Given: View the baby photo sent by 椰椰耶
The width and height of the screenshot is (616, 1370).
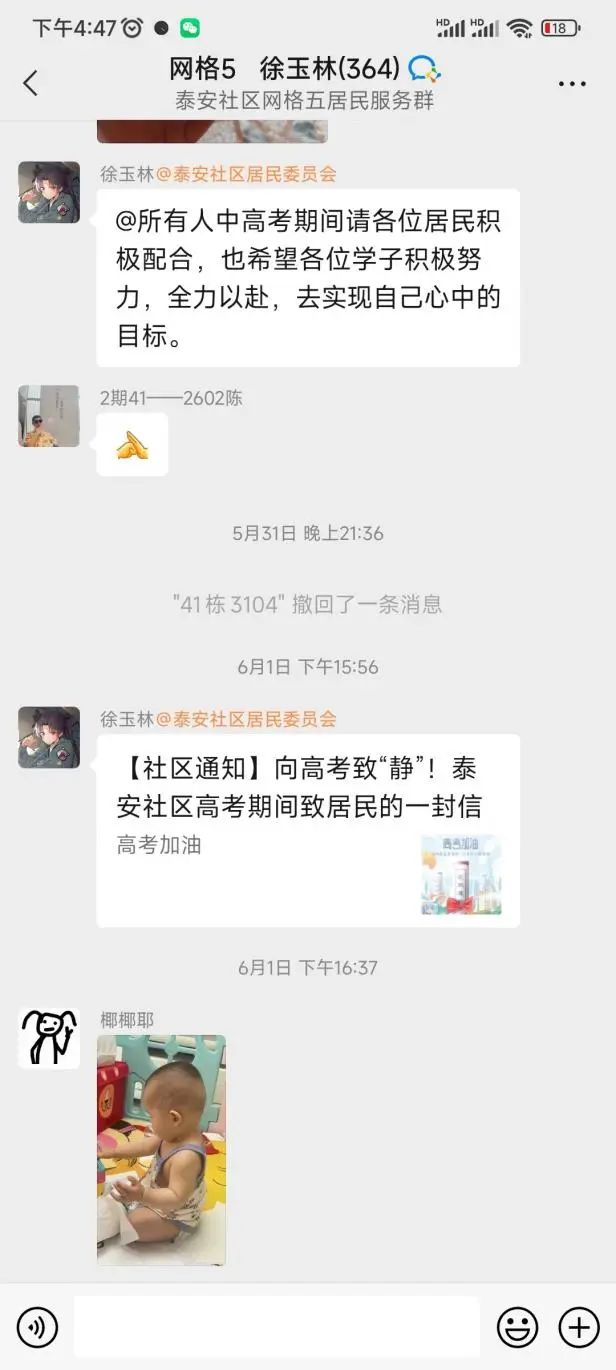Looking at the screenshot, I should point(161,1149).
